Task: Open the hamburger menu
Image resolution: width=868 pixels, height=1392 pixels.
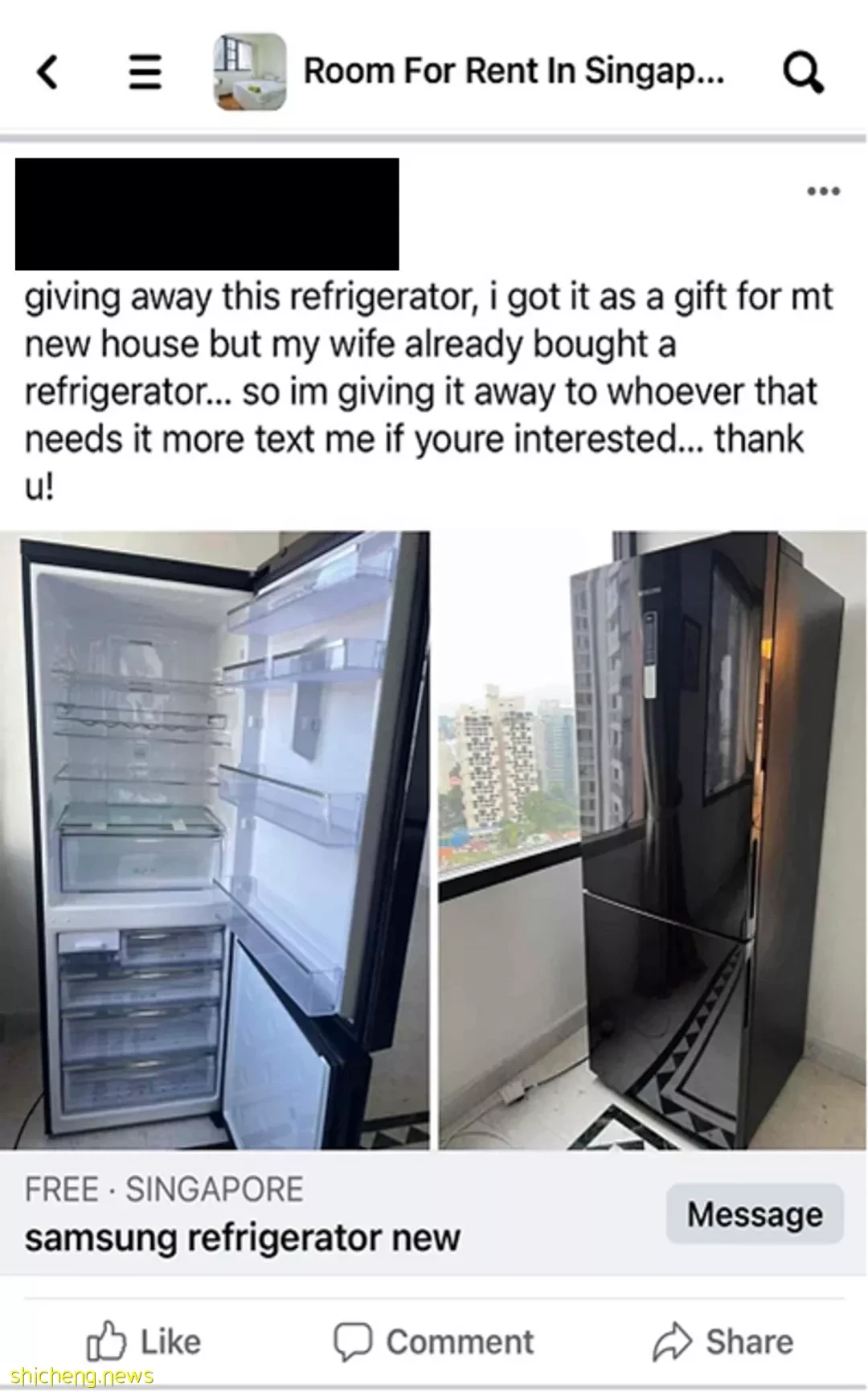Action: [145, 72]
